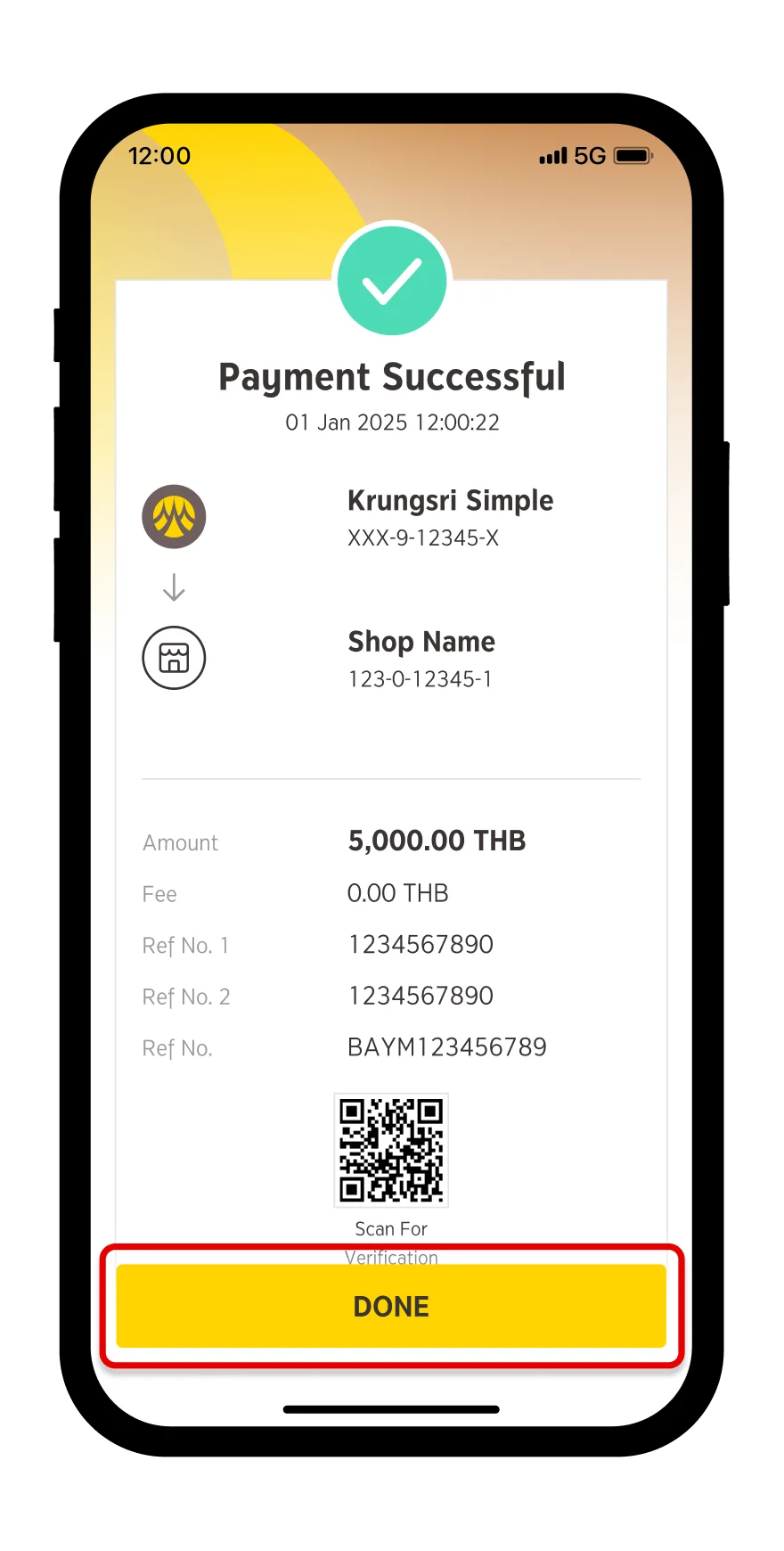
Task: Tap the transaction date and time text
Action: pos(392,423)
